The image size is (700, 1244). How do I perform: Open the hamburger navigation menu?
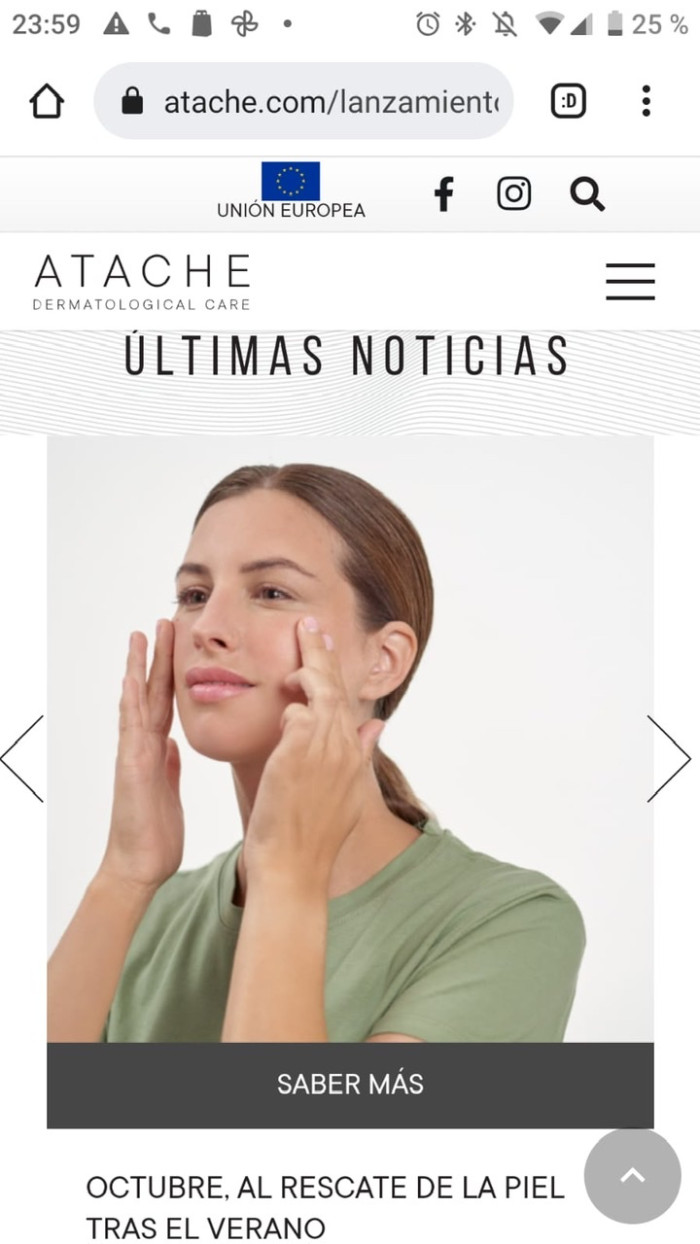630,282
